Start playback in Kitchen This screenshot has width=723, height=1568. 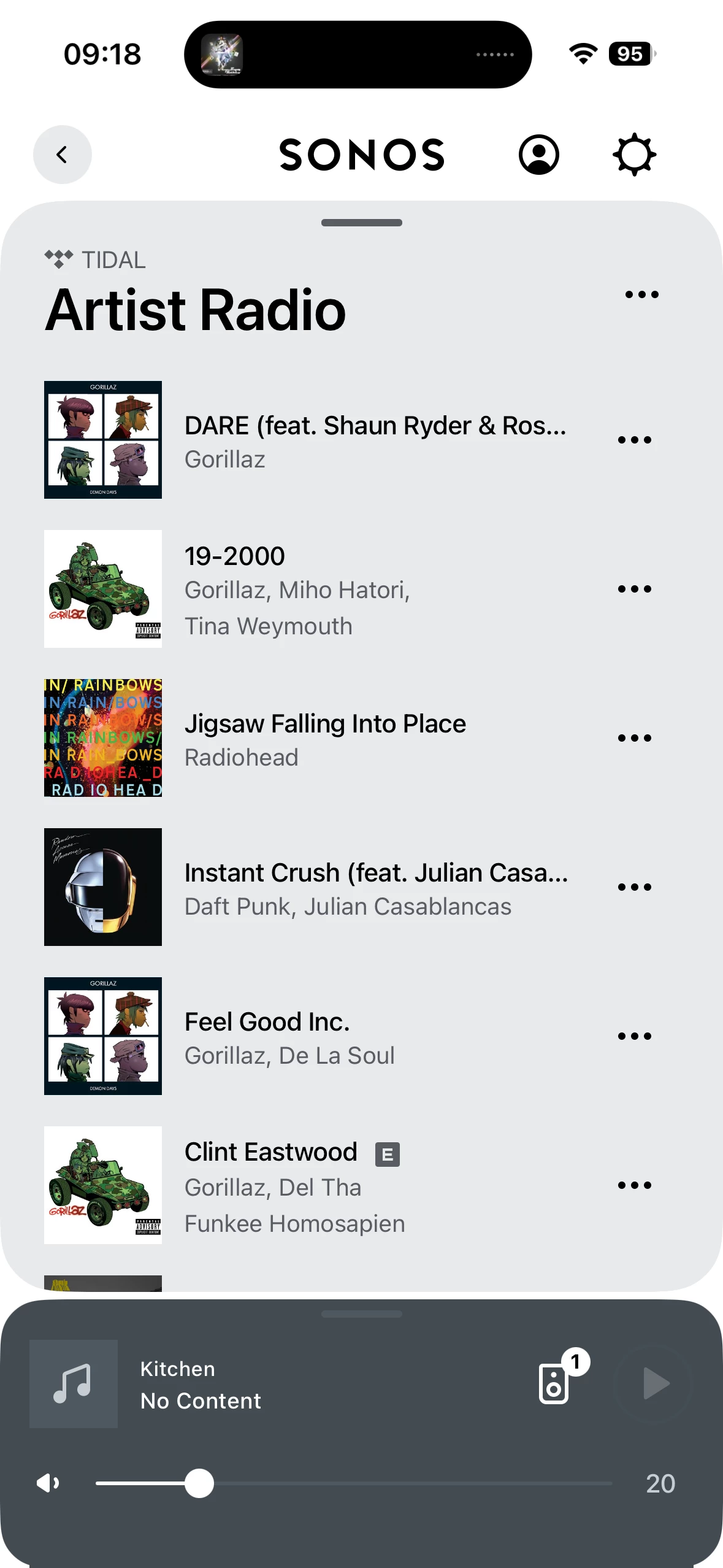[654, 1383]
